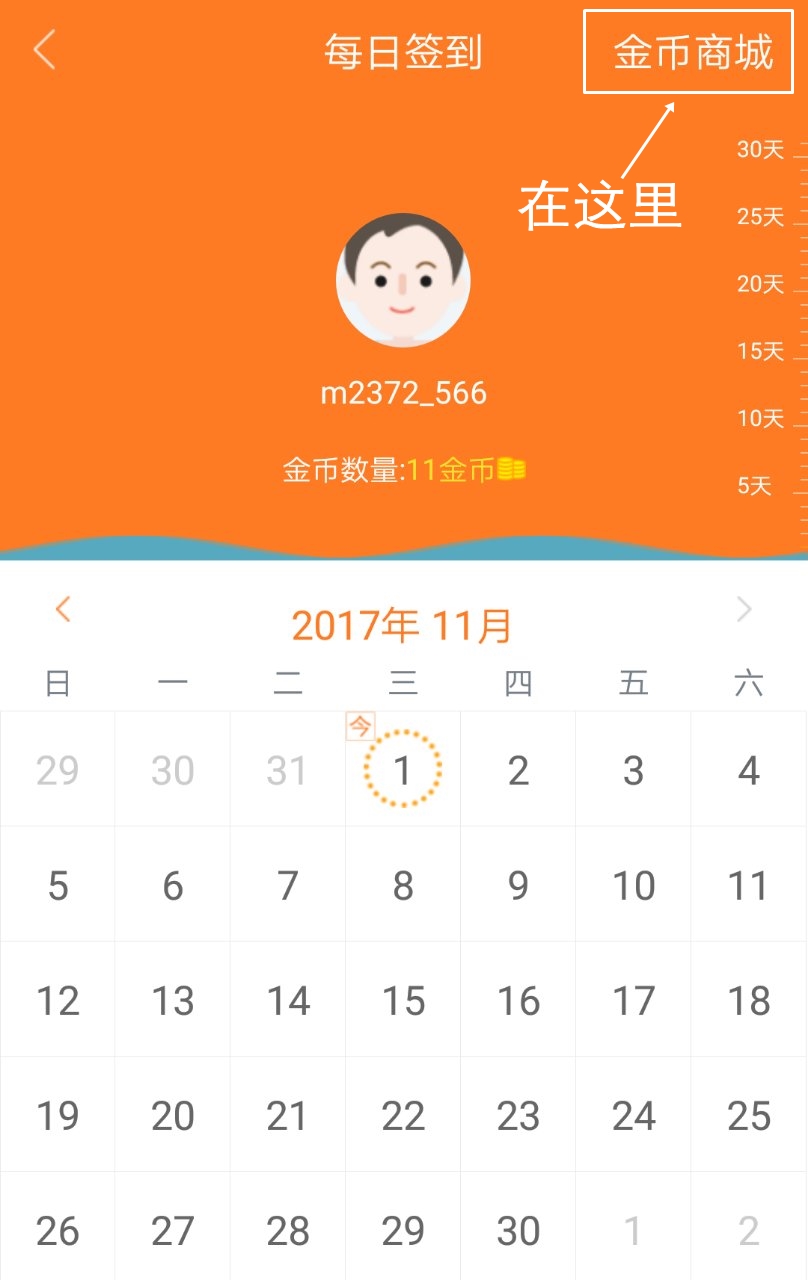
Task: Tap the m2372_566 profile avatar
Action: click(403, 281)
